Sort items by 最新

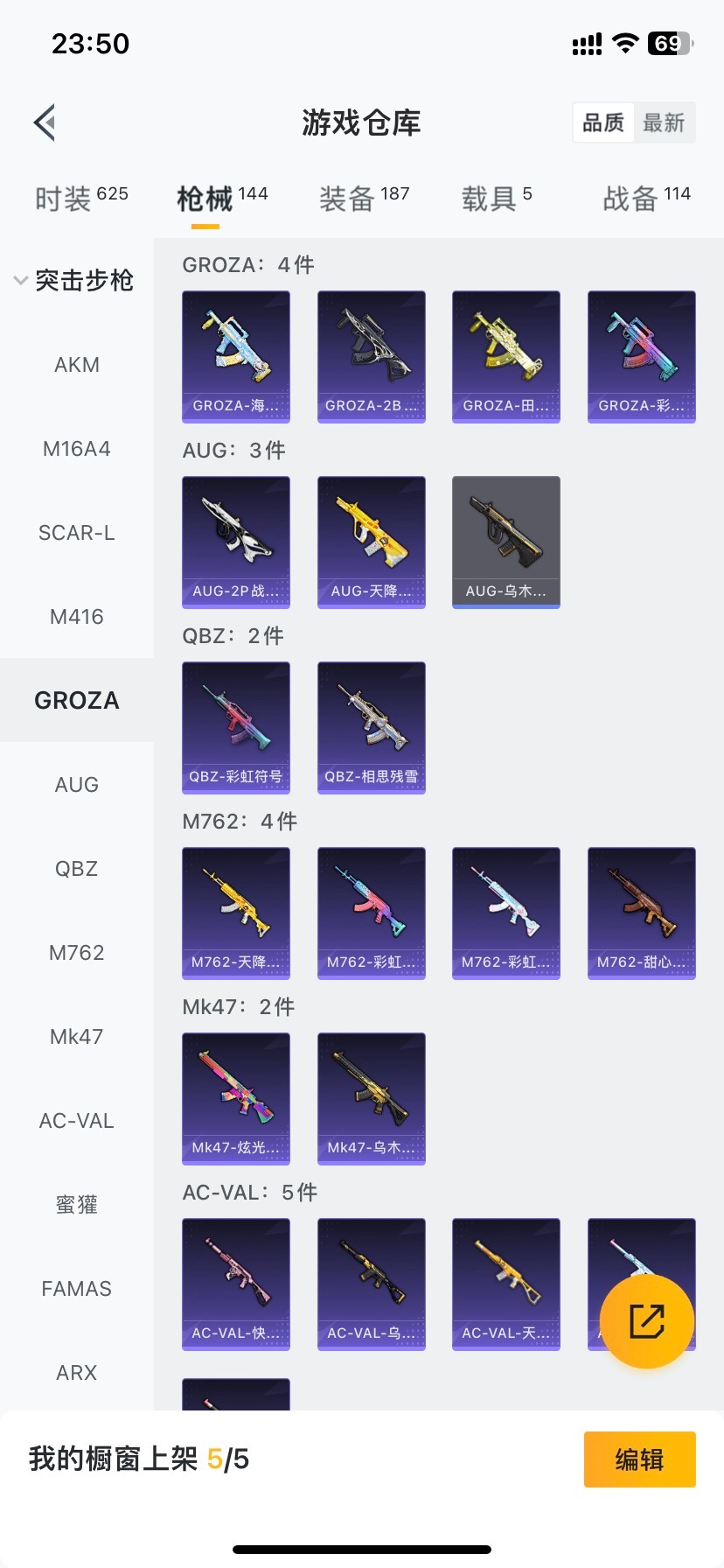(664, 122)
